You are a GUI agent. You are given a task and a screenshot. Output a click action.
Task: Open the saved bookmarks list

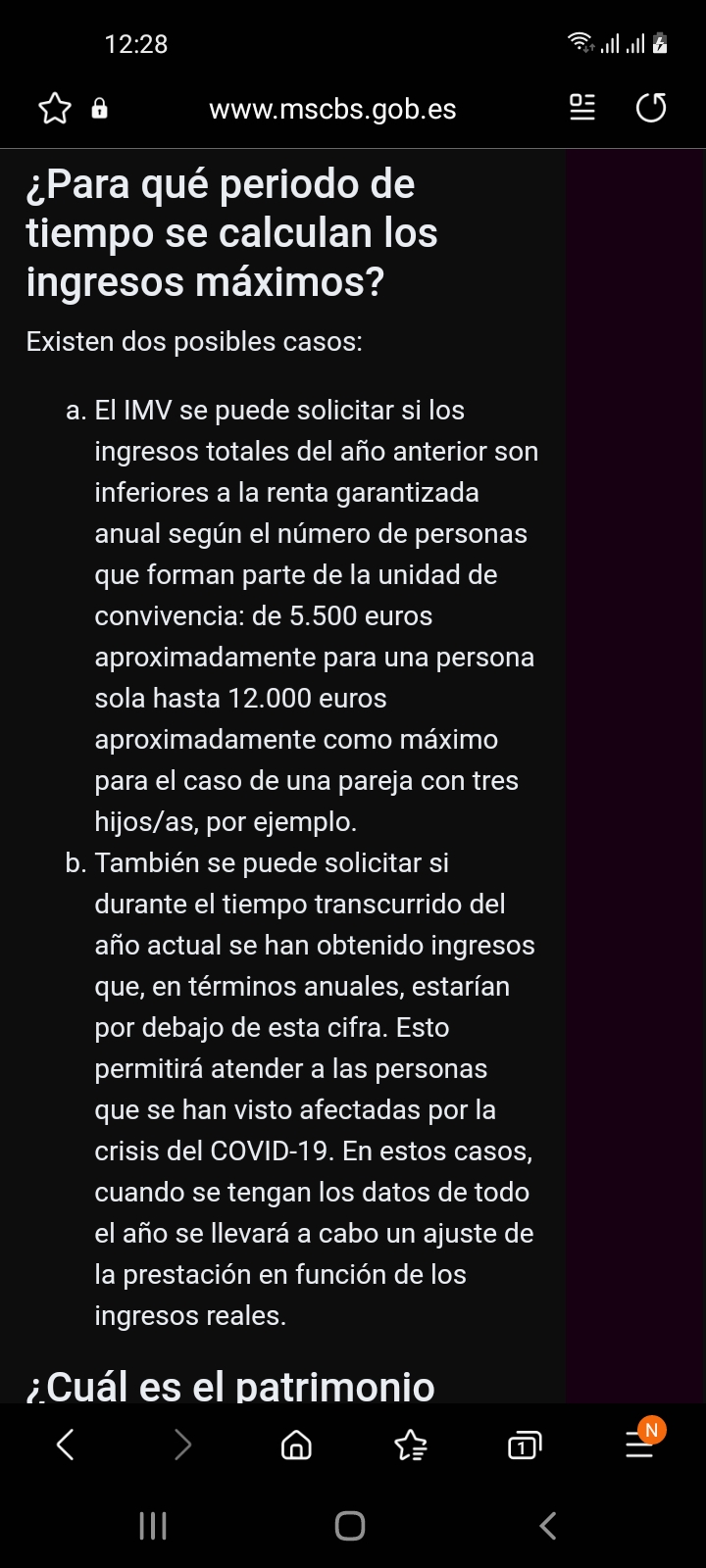[x=411, y=1445]
